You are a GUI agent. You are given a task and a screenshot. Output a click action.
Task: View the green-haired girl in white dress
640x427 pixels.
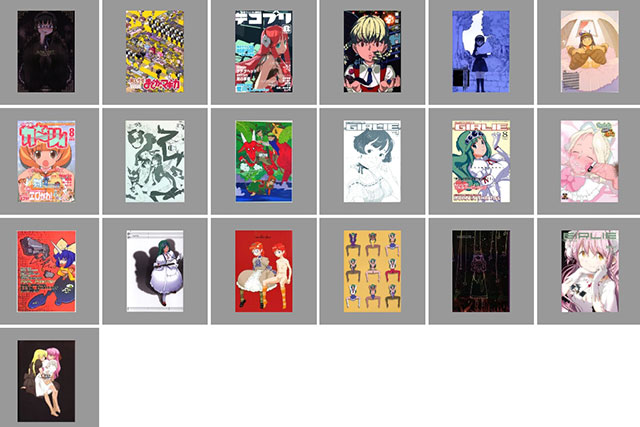155,268
